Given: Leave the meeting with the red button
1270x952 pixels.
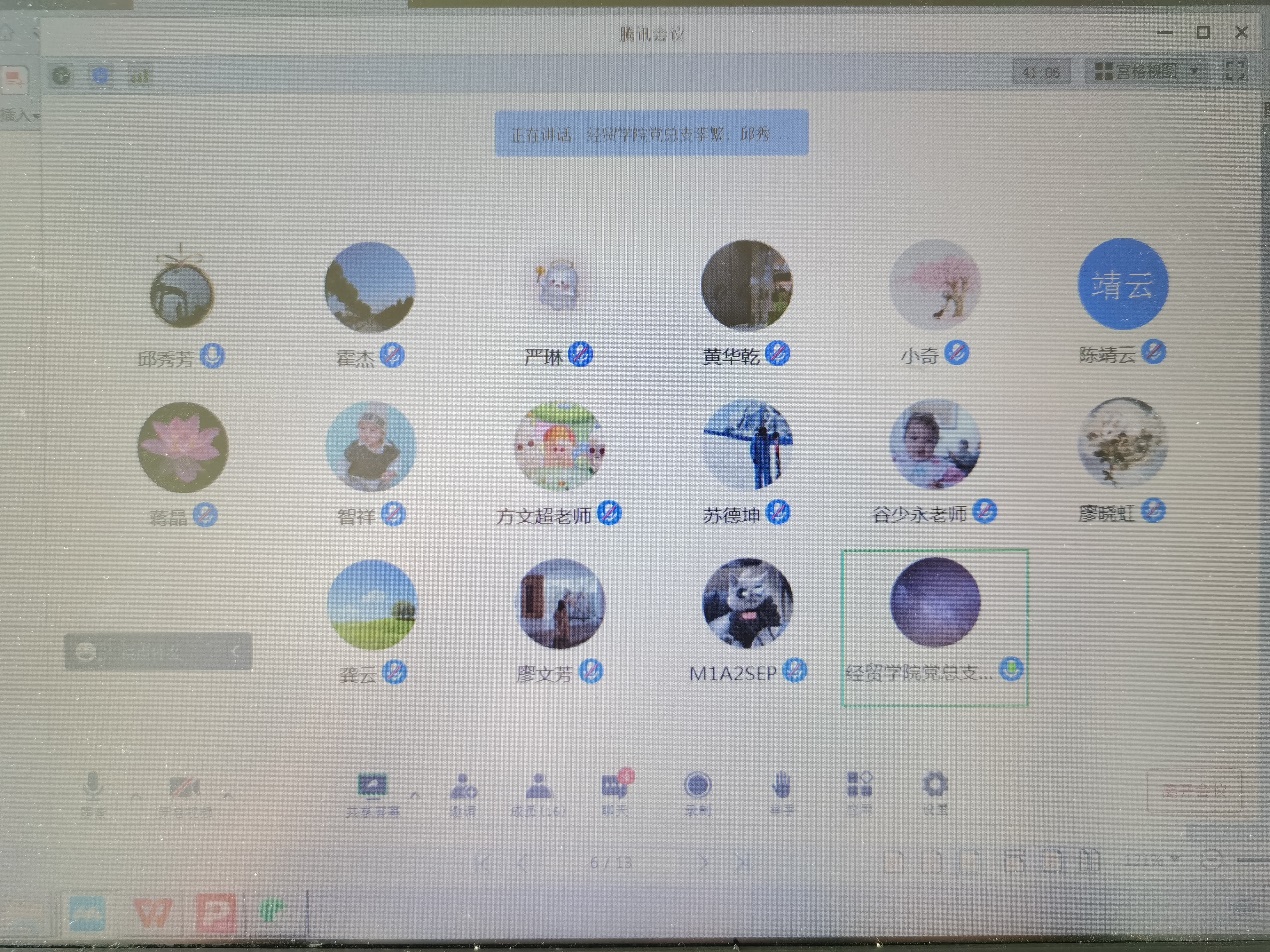Looking at the screenshot, I should tap(1195, 790).
